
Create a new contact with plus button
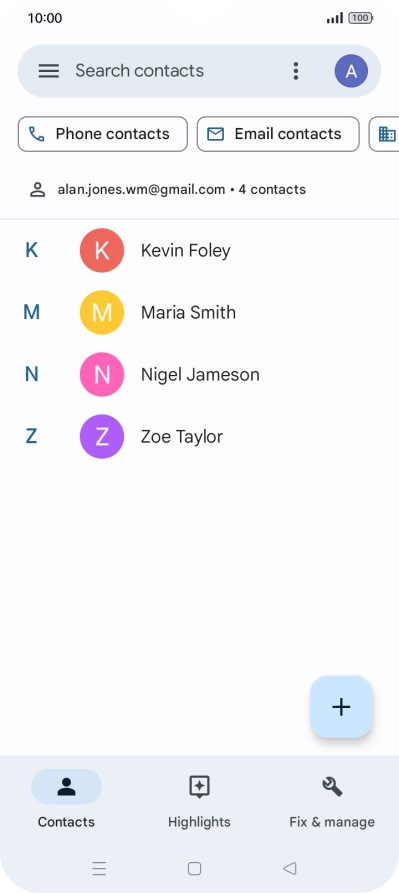[x=341, y=707]
